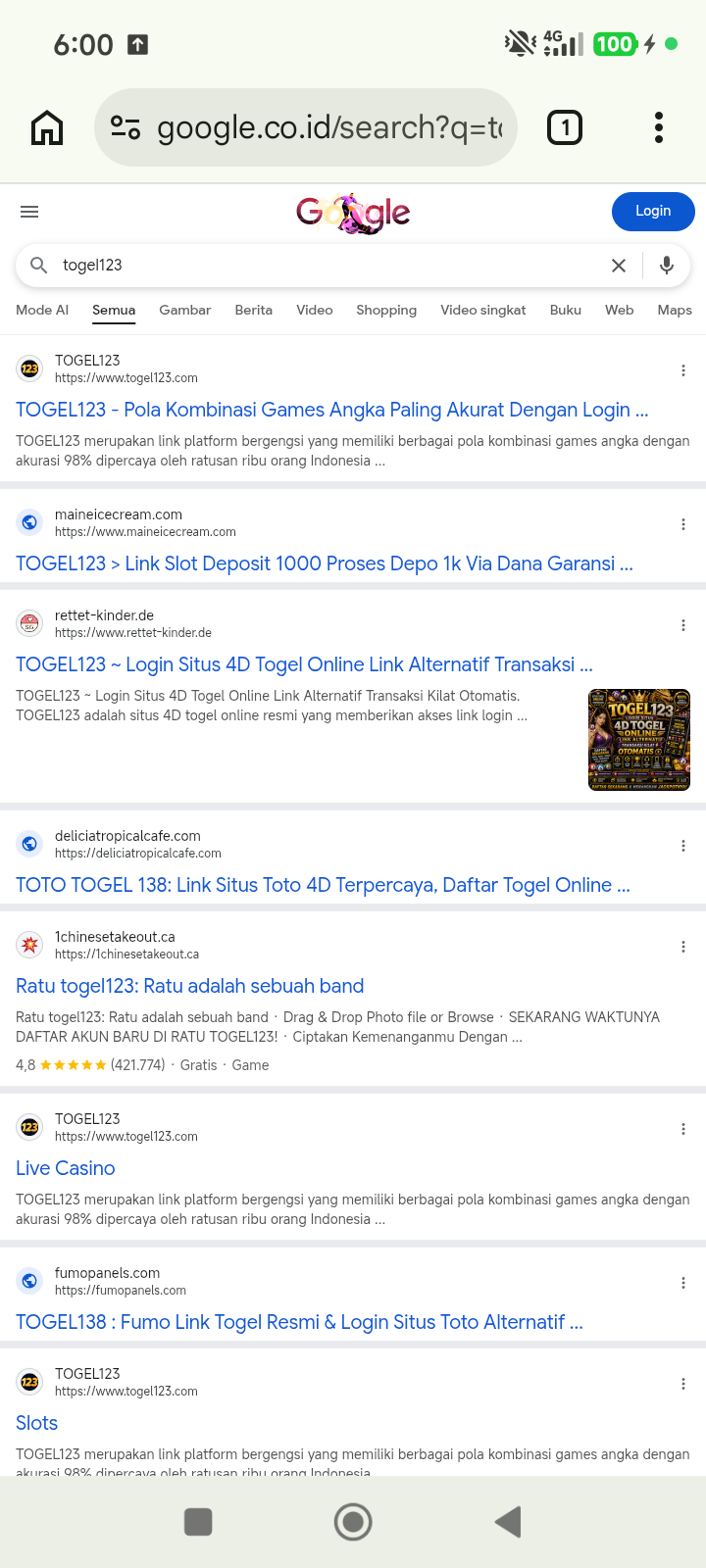
Task: Open Chrome's three-dot overflow menu
Action: [659, 127]
